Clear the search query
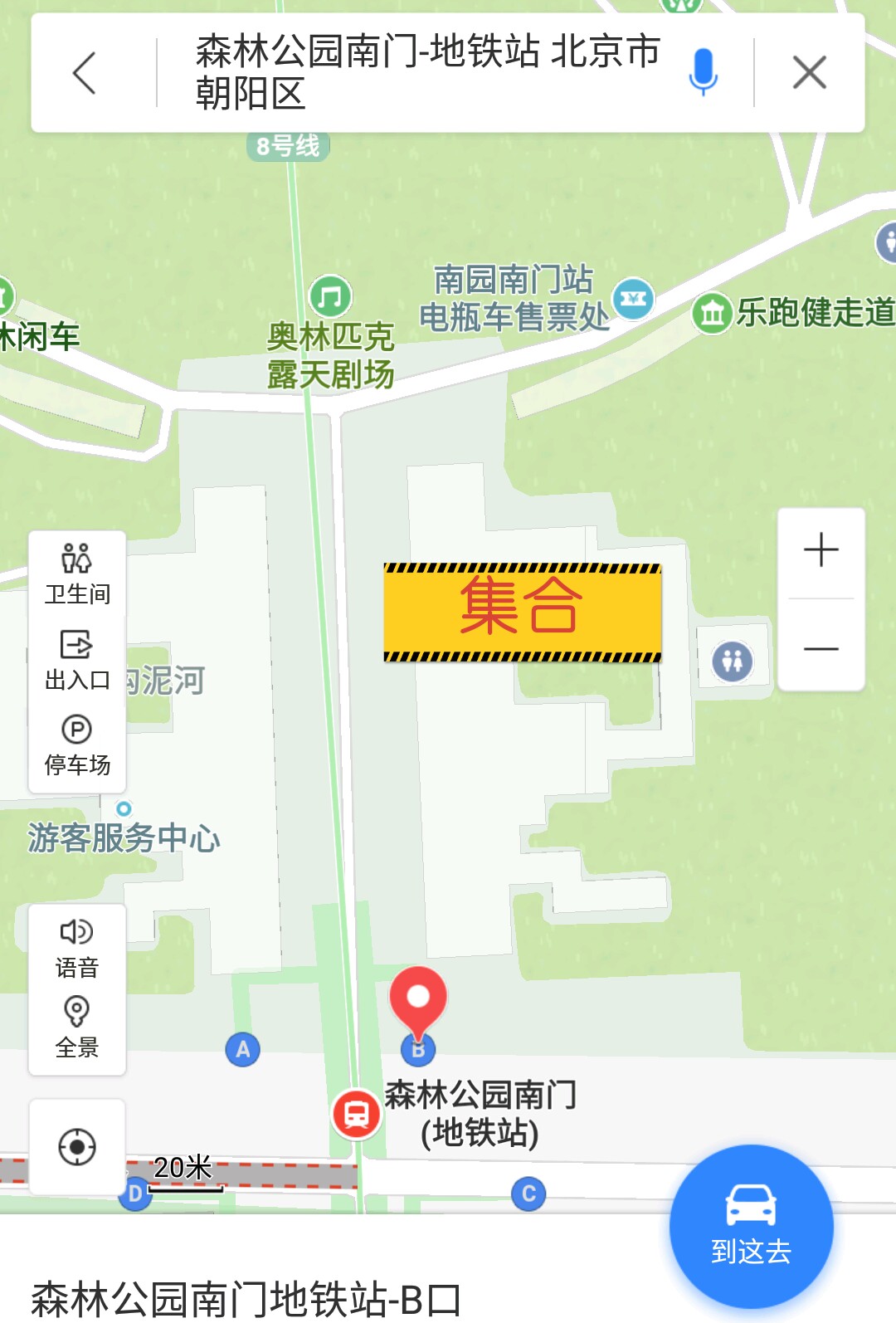This screenshot has height=1323, width=896. pos(809,73)
